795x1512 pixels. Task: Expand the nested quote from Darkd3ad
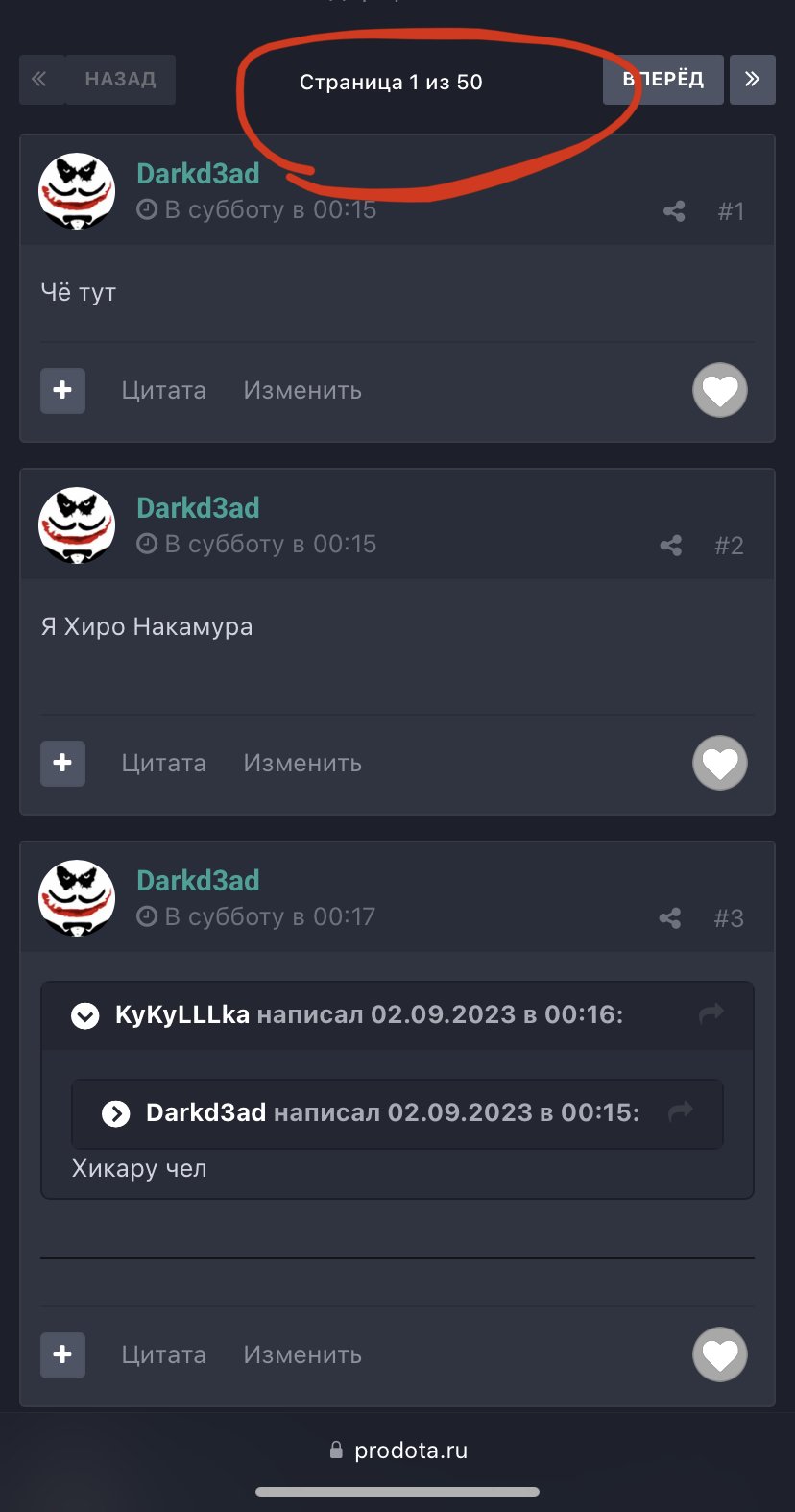click(x=116, y=1113)
